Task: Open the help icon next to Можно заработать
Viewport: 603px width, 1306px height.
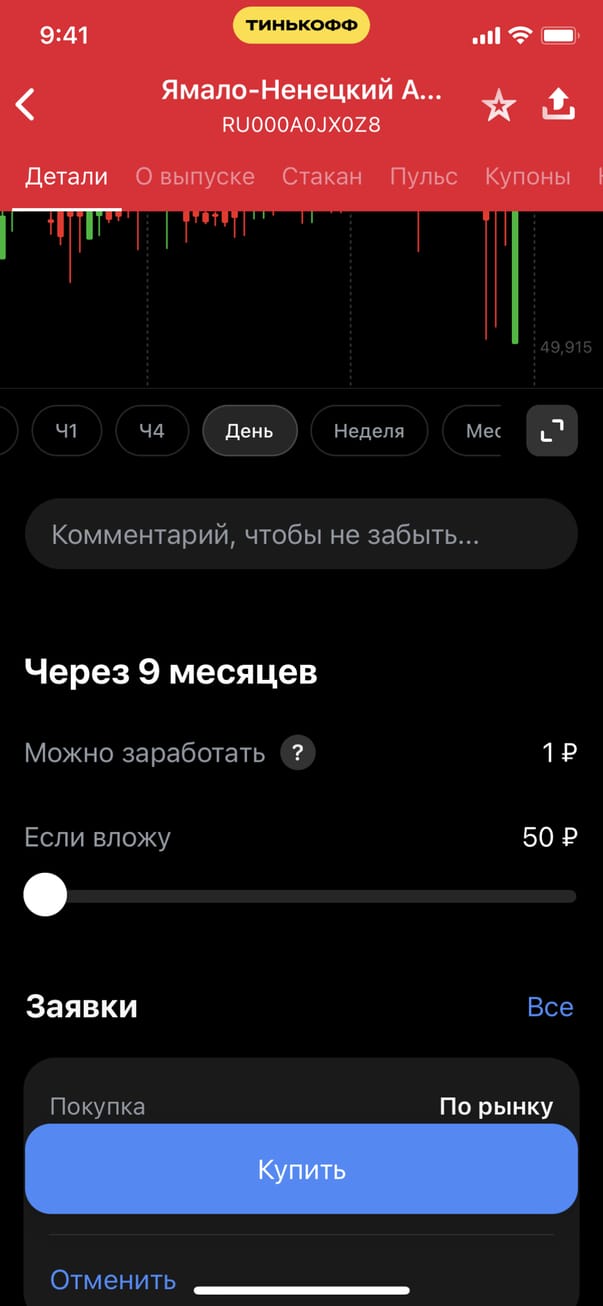Action: point(297,753)
